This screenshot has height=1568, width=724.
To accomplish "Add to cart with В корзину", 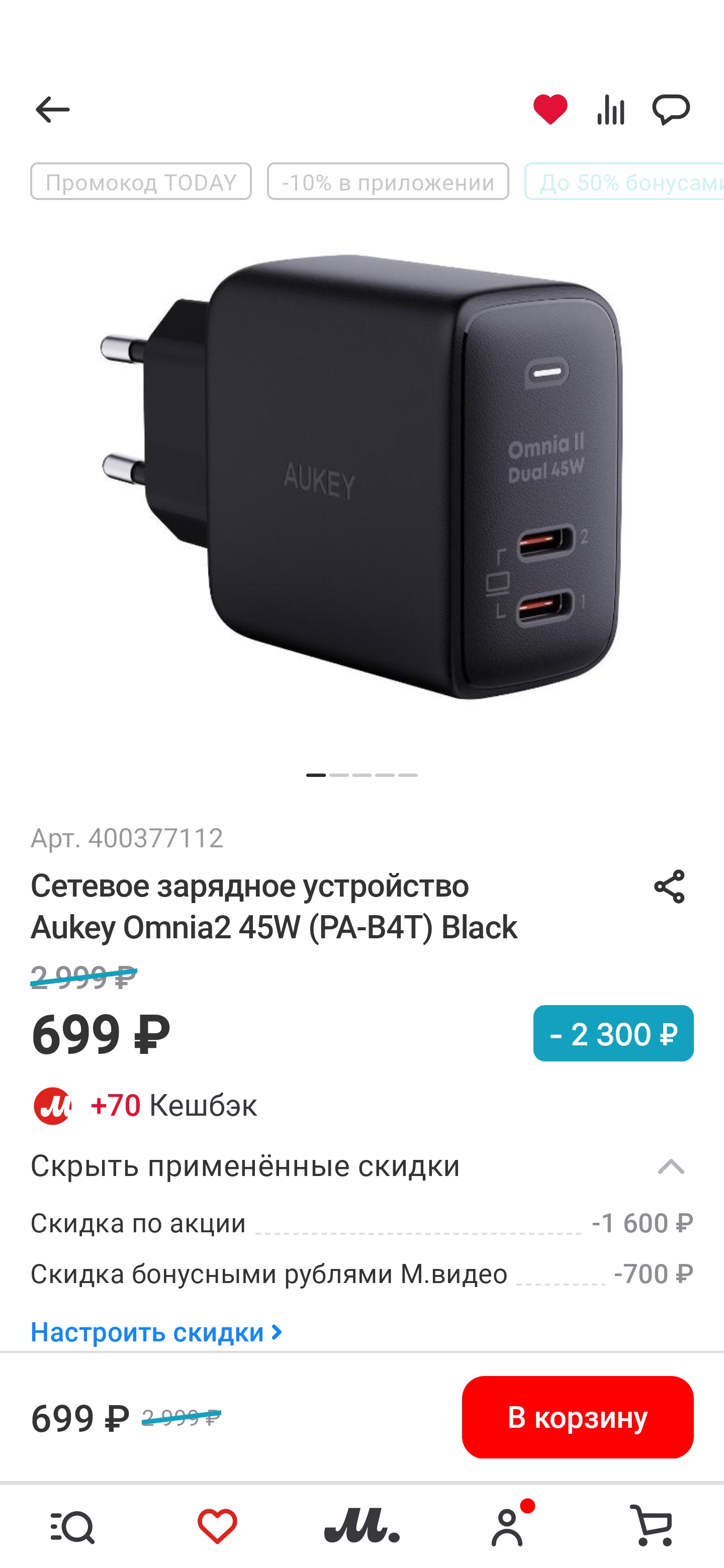I will pyautogui.click(x=577, y=1417).
